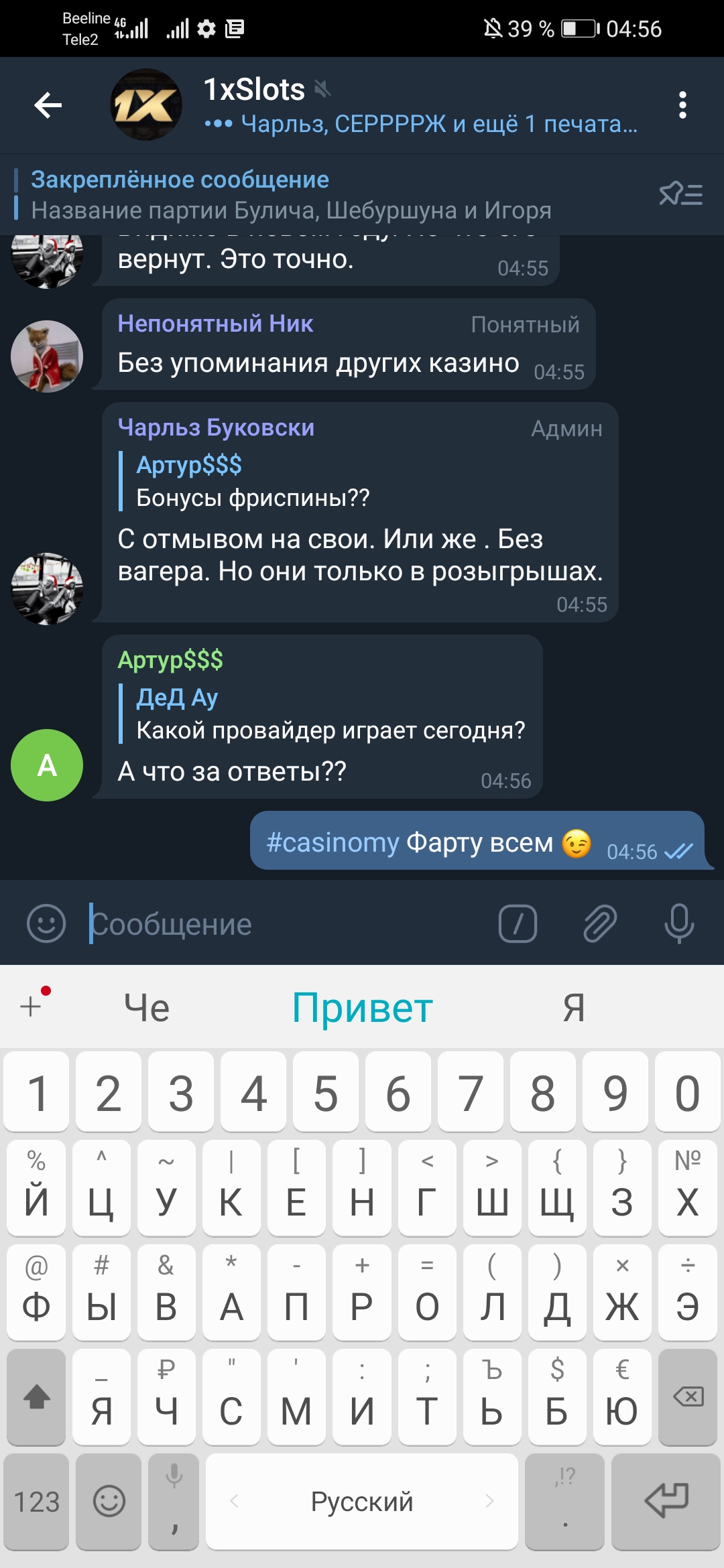Viewport: 724px width, 1568px height.
Task: Open the bot commands slash button
Action: [x=518, y=924]
